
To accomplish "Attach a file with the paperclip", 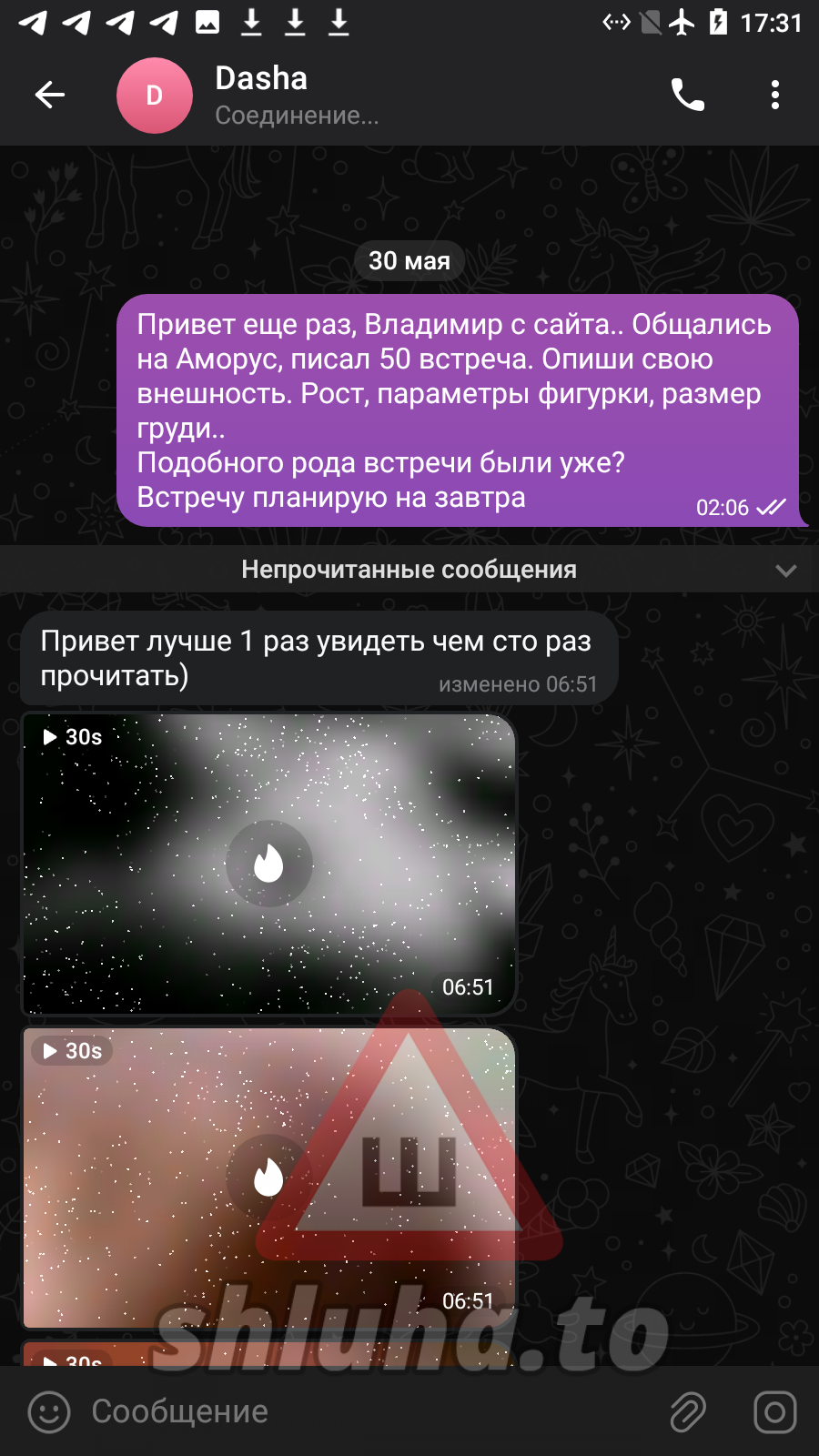I will coord(688,1412).
